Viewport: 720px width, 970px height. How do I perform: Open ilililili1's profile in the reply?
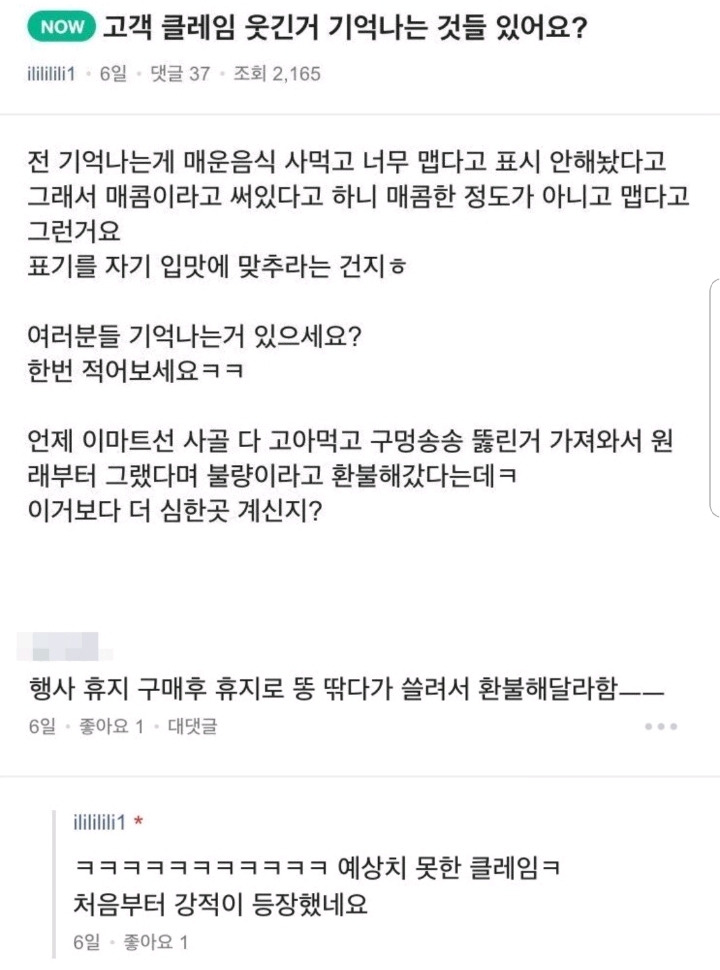(x=99, y=822)
